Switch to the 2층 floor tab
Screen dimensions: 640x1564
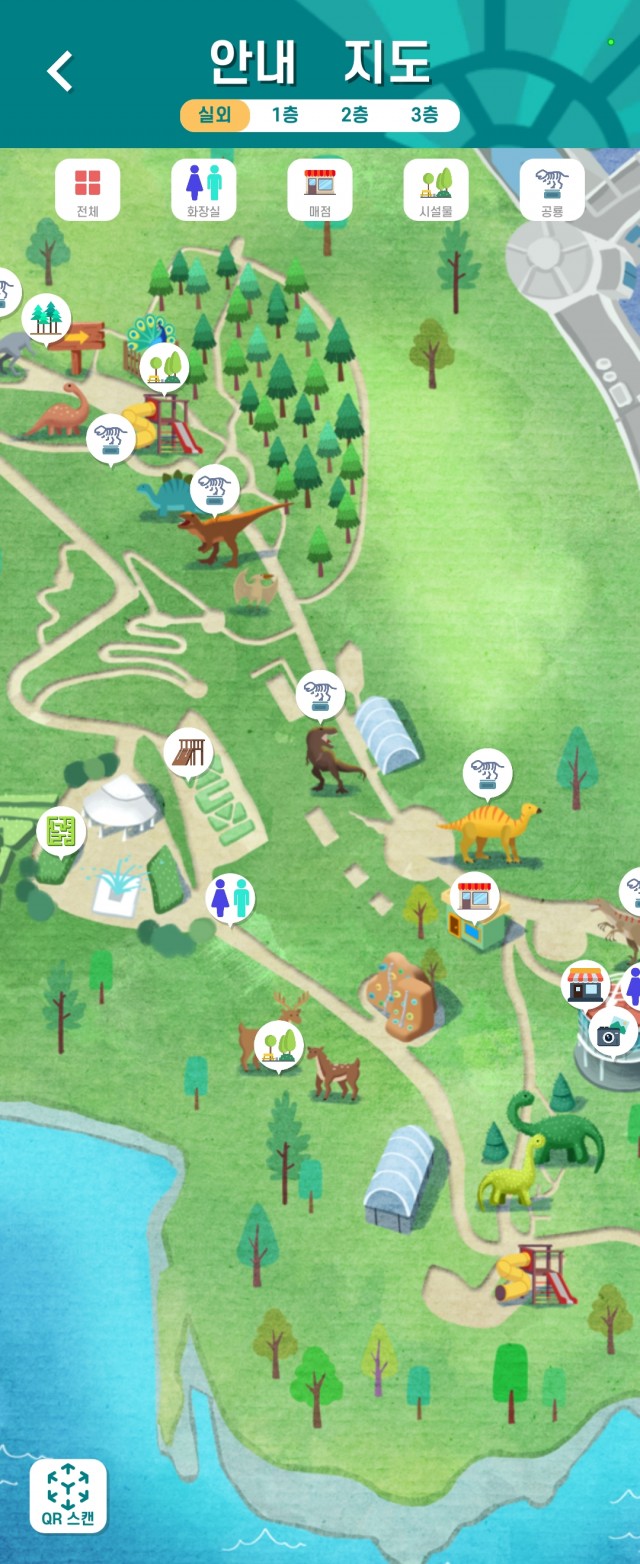[x=354, y=115]
